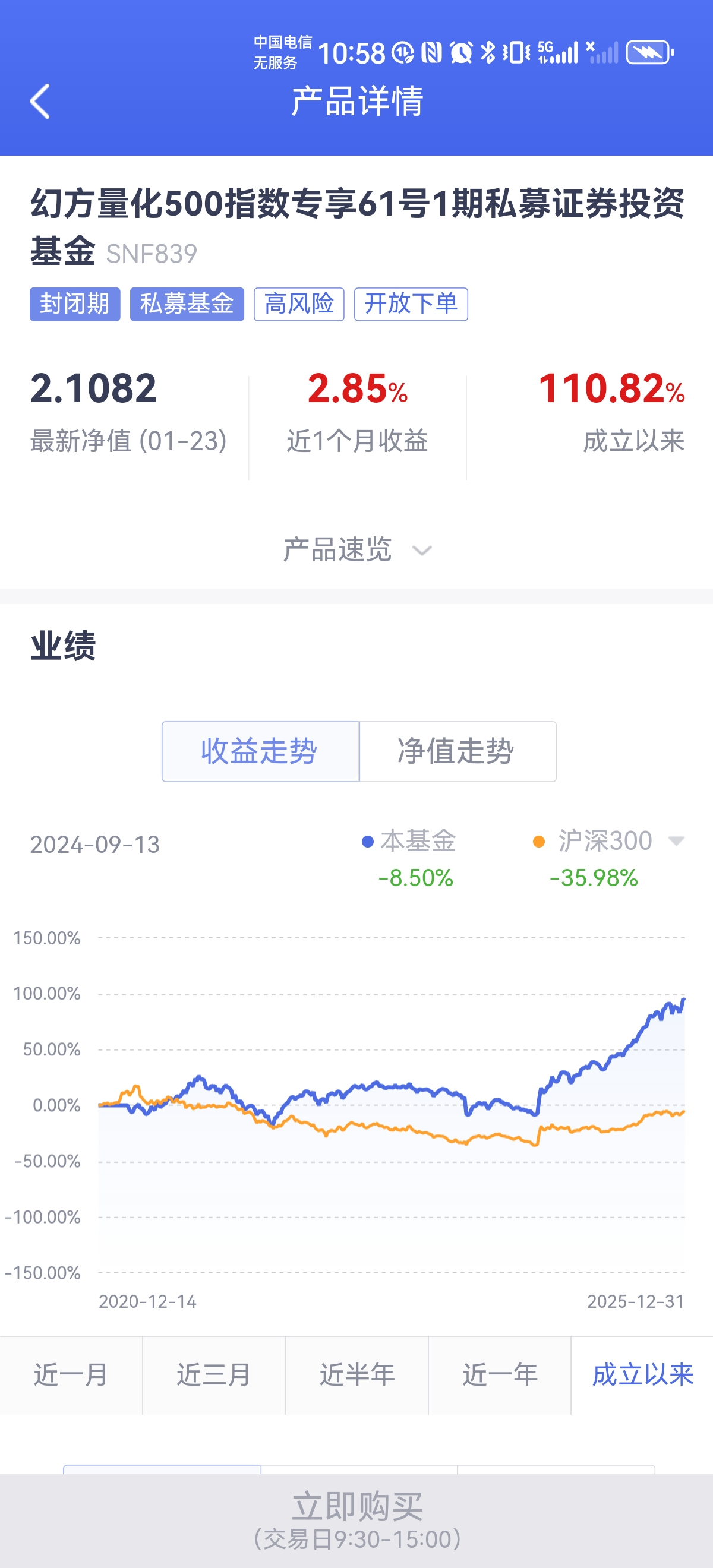The width and height of the screenshot is (713, 1568).
Task: Switch to 净值走势 chart
Action: click(457, 751)
